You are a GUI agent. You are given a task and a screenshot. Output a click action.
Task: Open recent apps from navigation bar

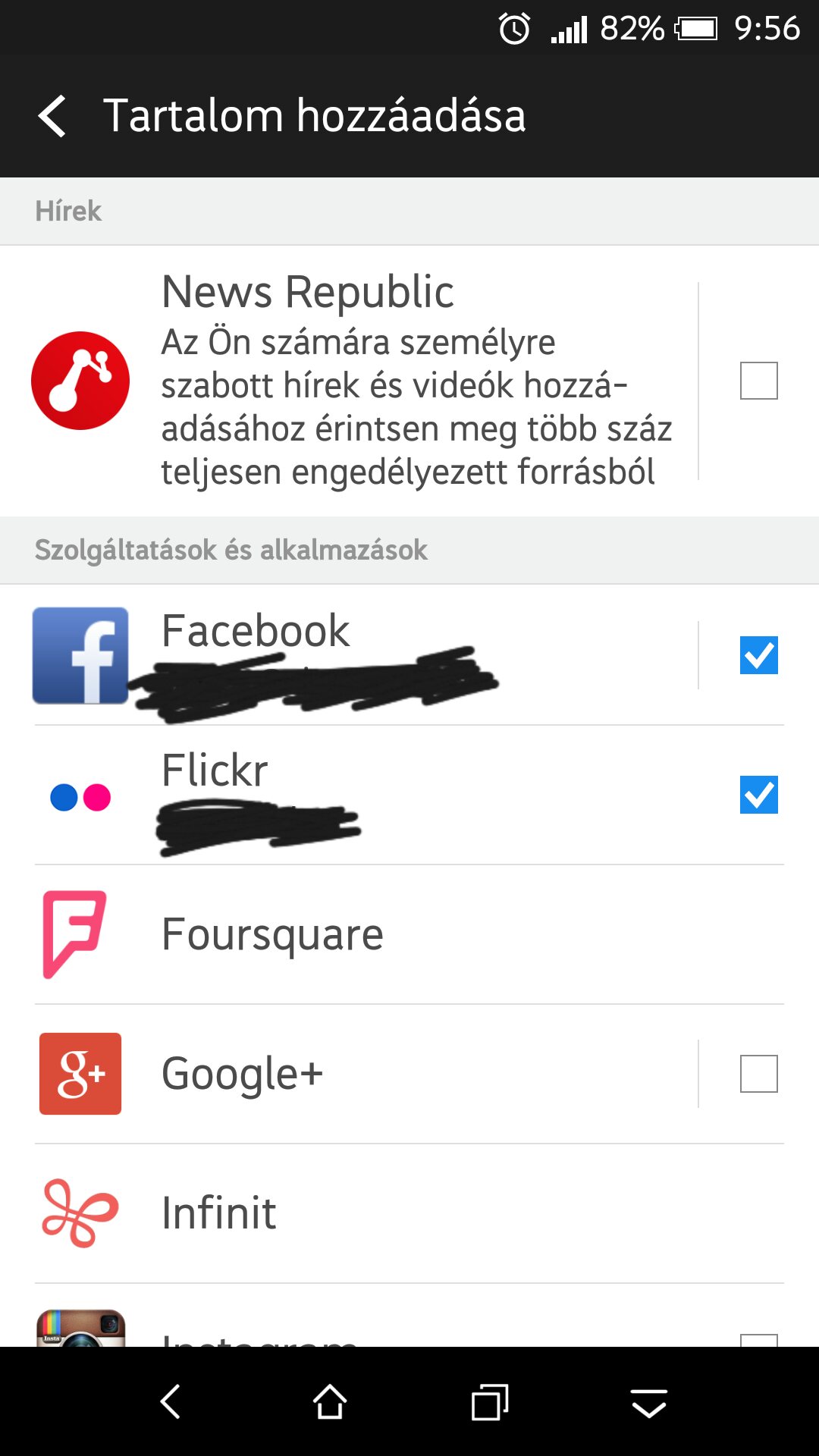tap(490, 1401)
